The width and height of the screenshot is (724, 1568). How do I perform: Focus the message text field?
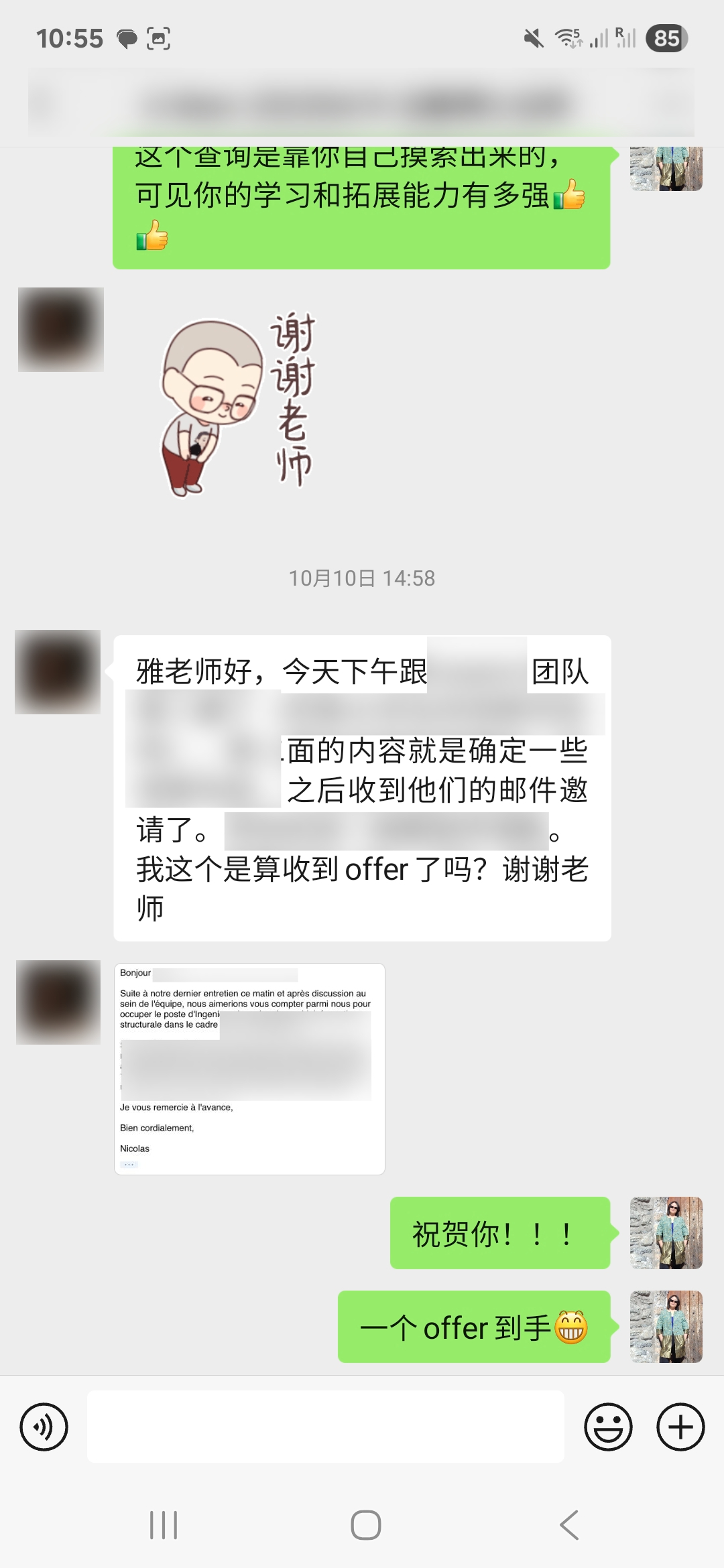[x=325, y=1427]
